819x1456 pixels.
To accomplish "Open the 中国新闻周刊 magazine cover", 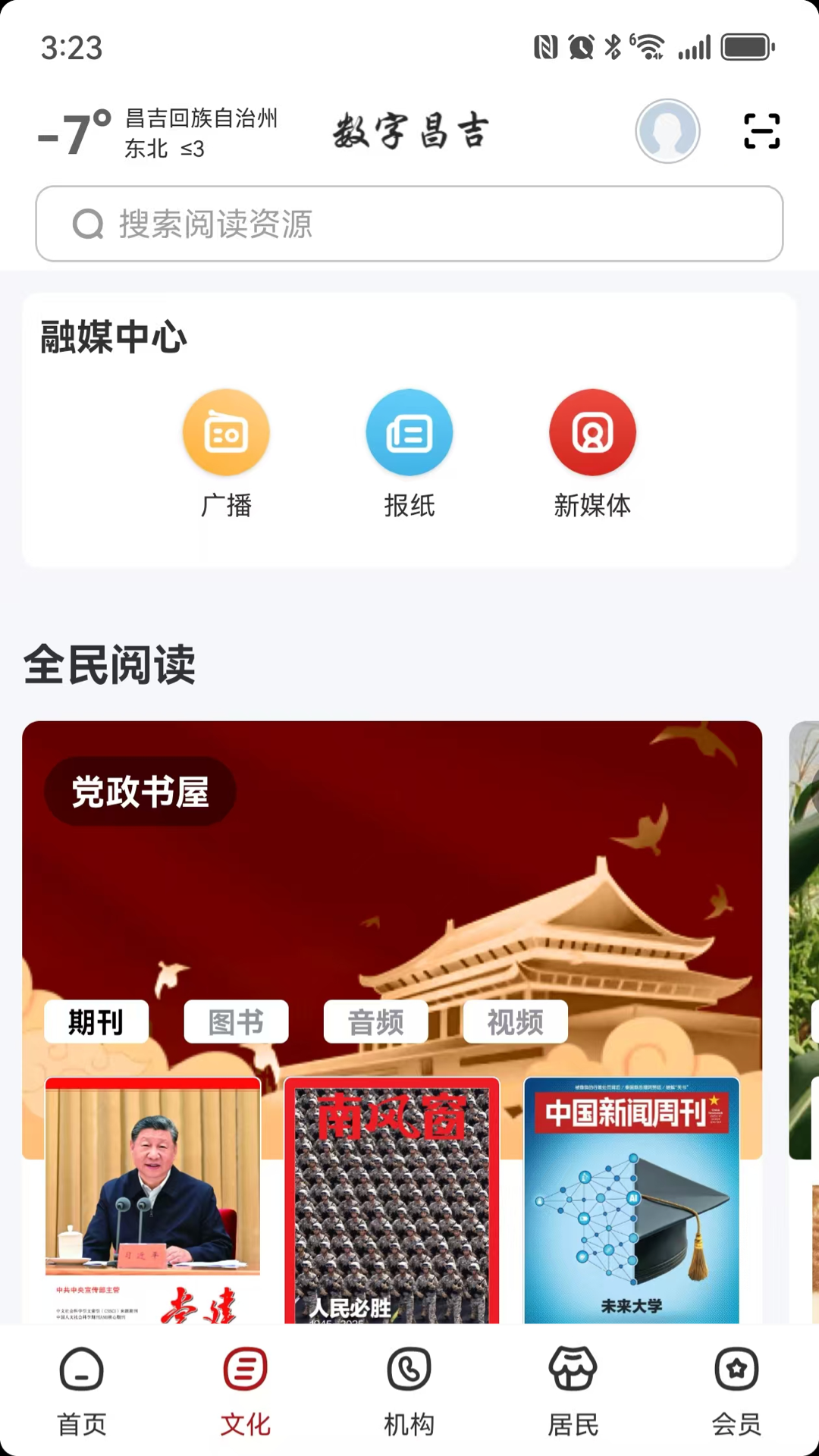I will [632, 1198].
